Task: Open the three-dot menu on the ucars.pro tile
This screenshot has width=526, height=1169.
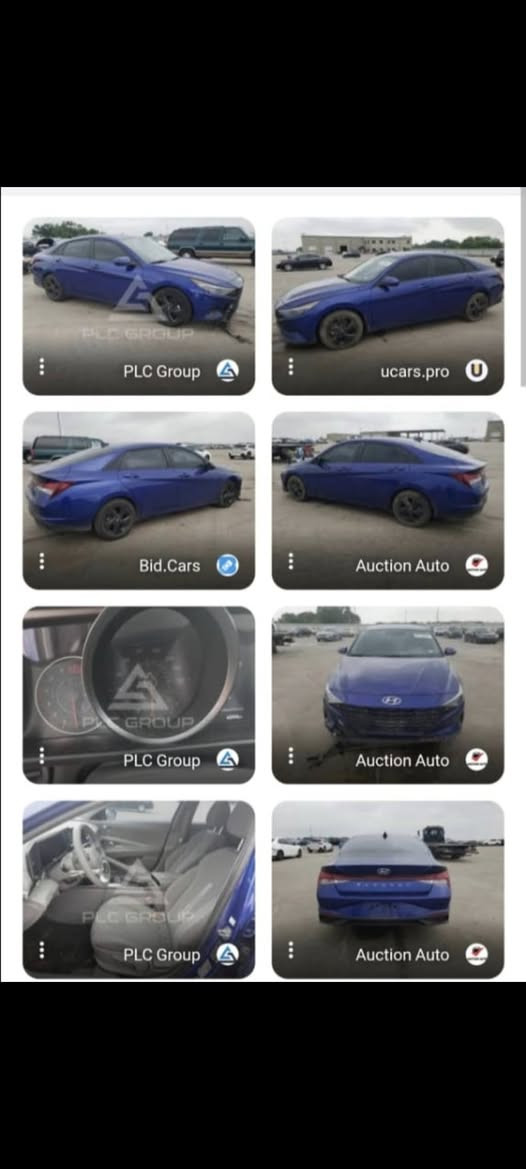Action: (291, 367)
